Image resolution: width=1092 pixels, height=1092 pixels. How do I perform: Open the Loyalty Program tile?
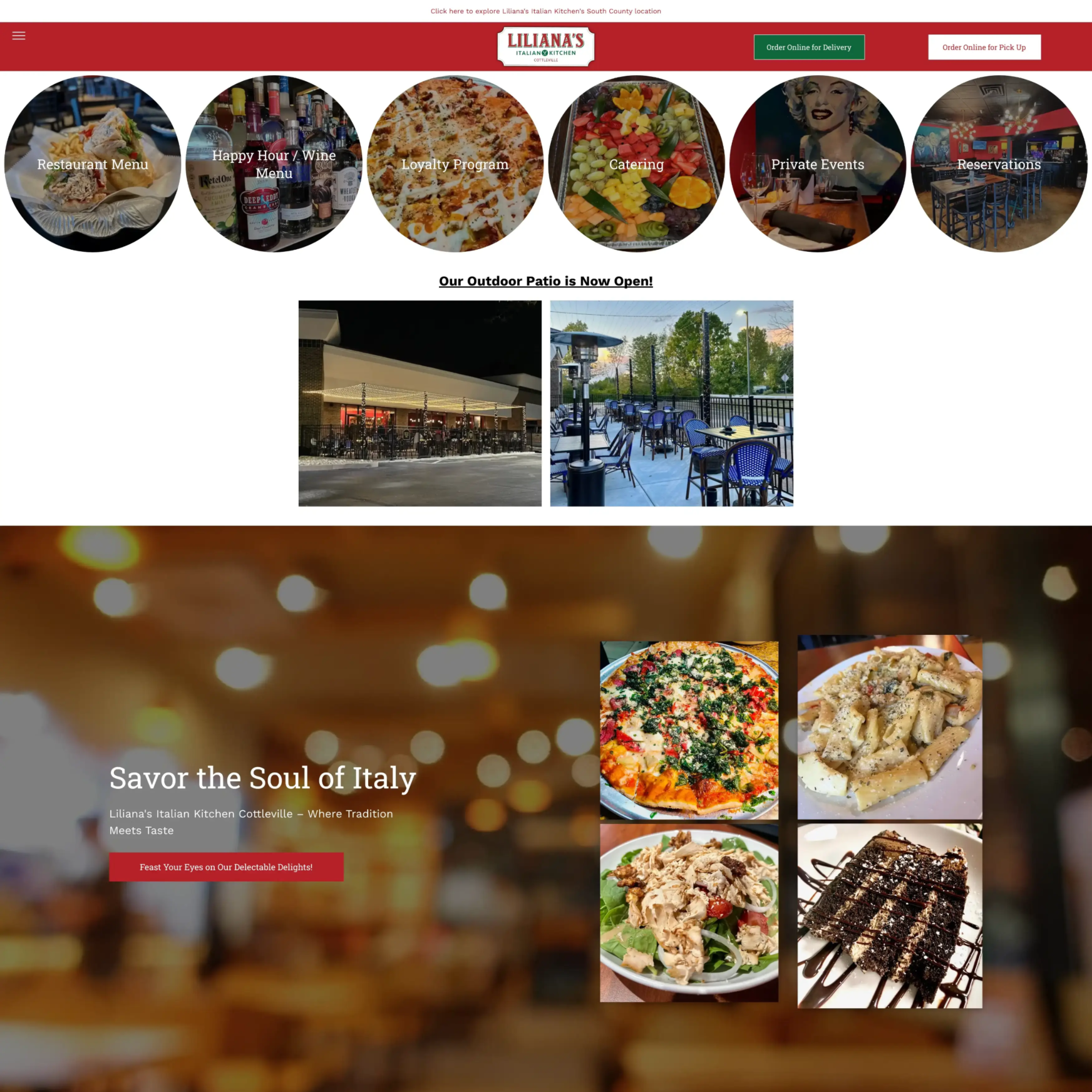tap(455, 164)
